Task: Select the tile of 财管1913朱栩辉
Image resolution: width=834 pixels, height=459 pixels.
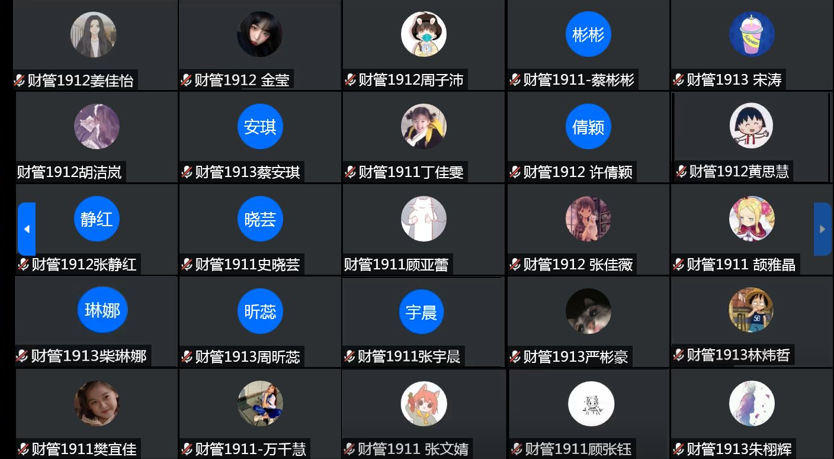Action: pos(751,412)
